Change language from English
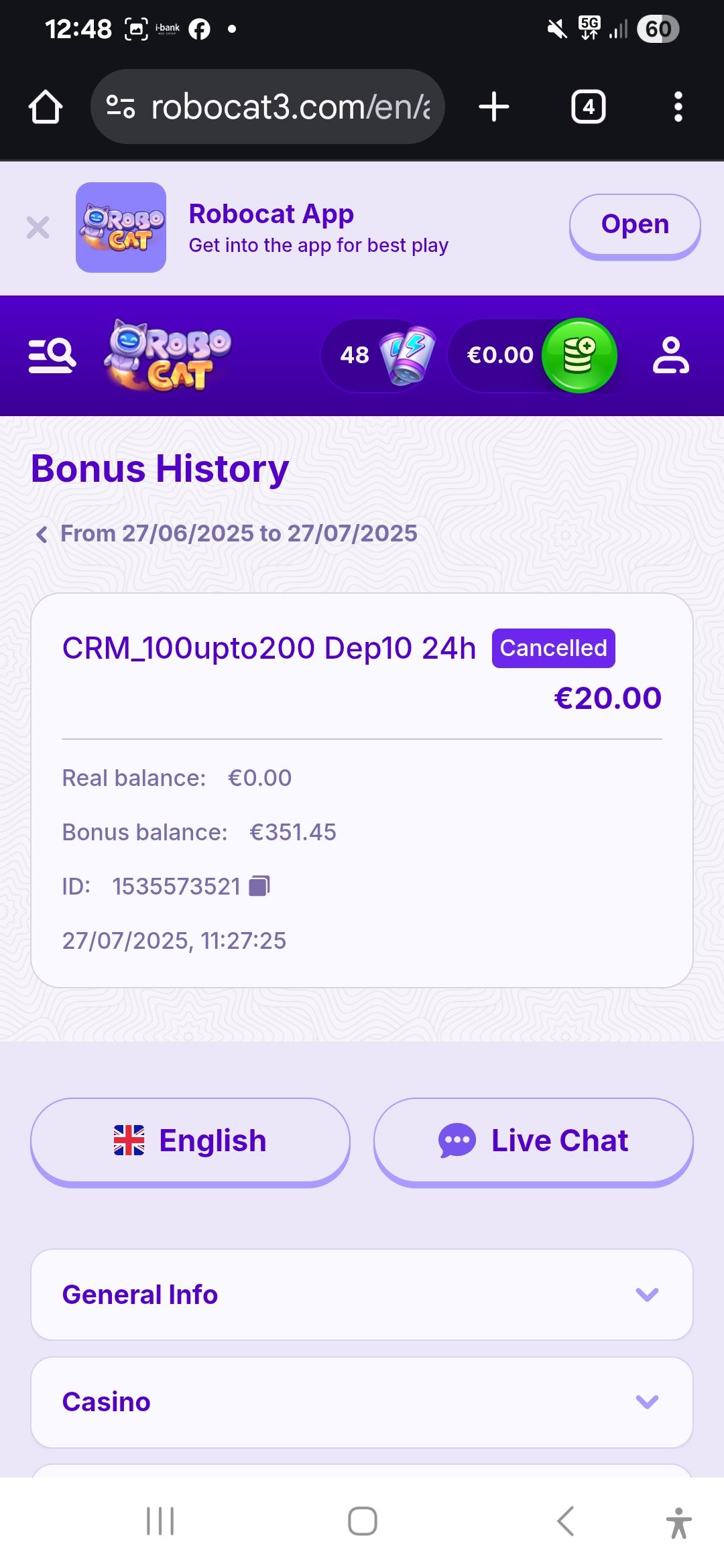This screenshot has width=724, height=1568. click(x=190, y=1140)
